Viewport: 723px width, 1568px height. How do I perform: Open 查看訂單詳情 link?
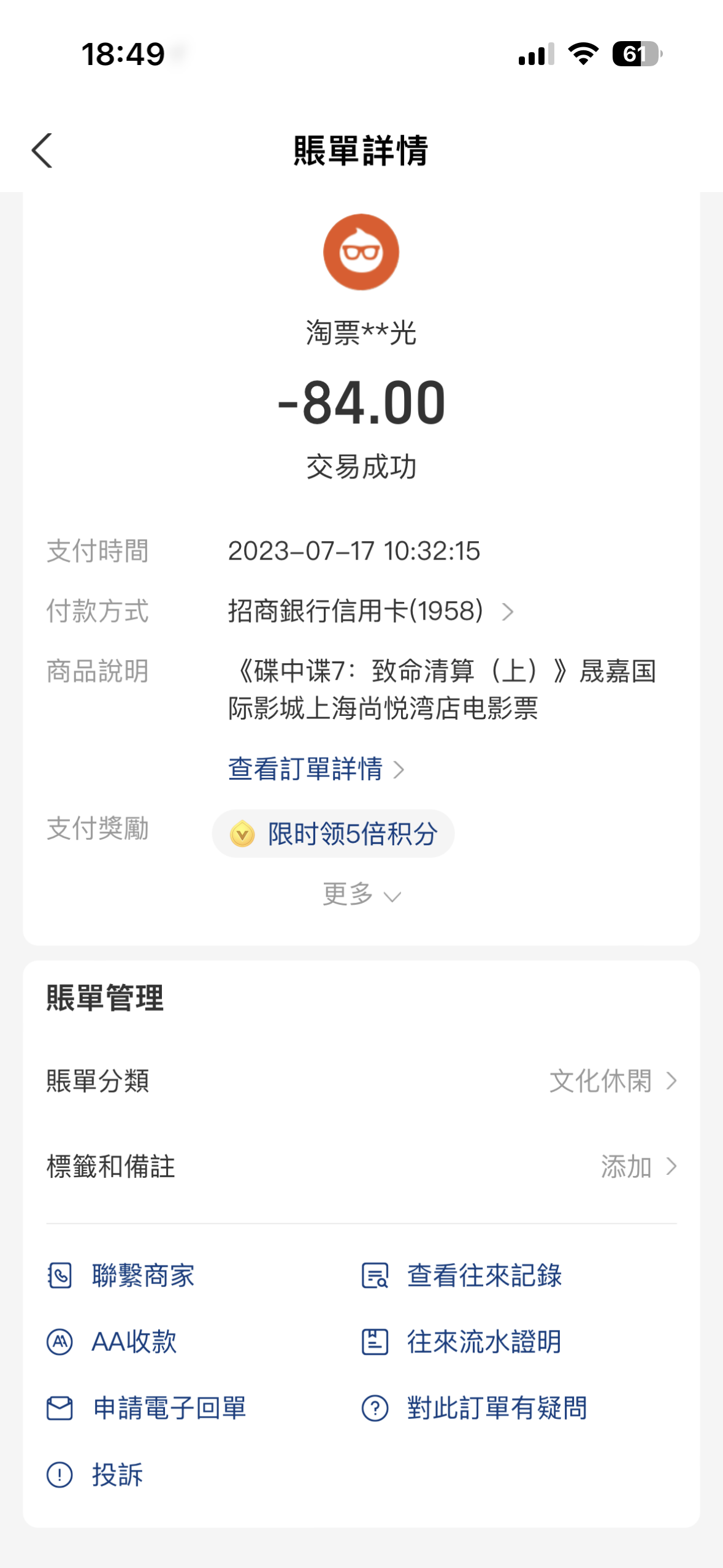pyautogui.click(x=316, y=769)
